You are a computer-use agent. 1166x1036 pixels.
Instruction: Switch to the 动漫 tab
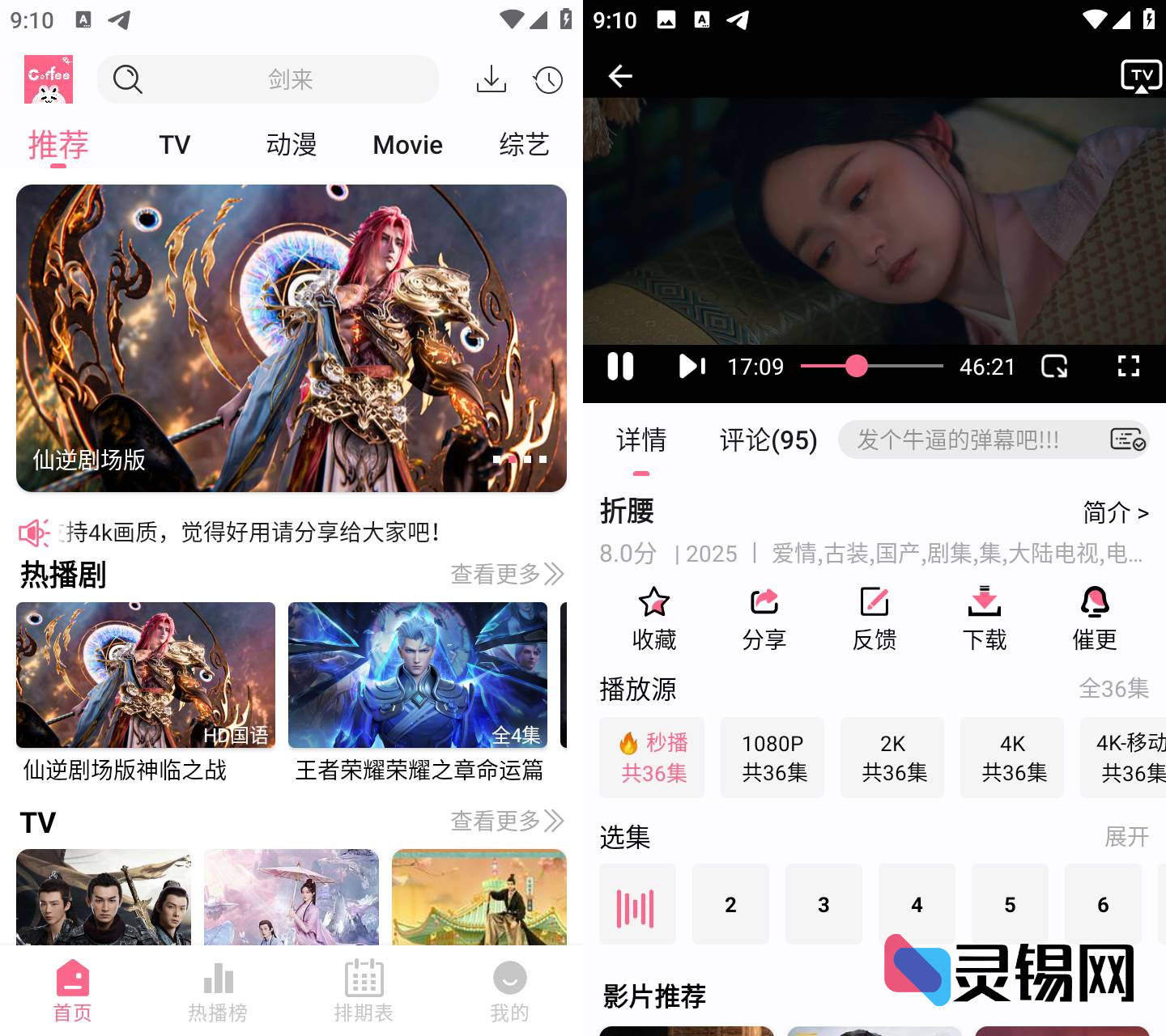(291, 145)
